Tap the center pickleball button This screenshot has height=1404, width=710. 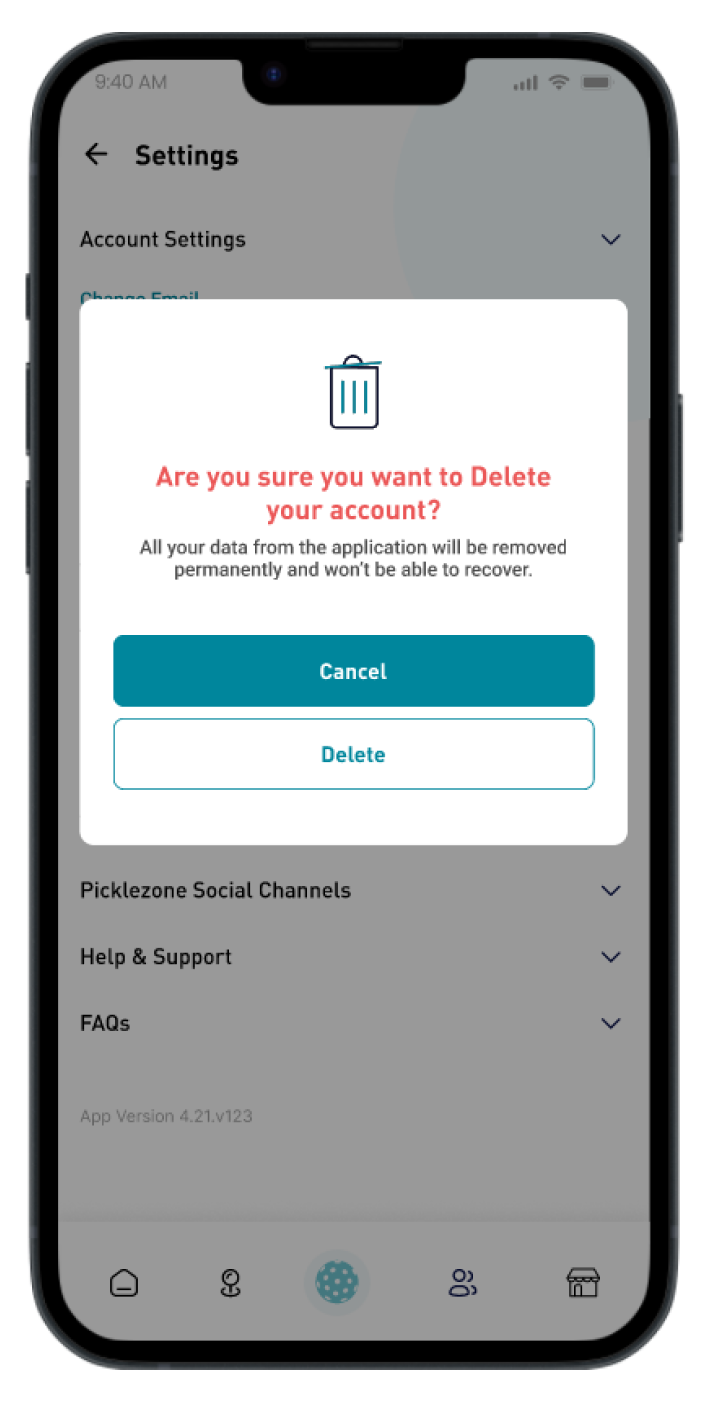pyautogui.click(x=337, y=1282)
